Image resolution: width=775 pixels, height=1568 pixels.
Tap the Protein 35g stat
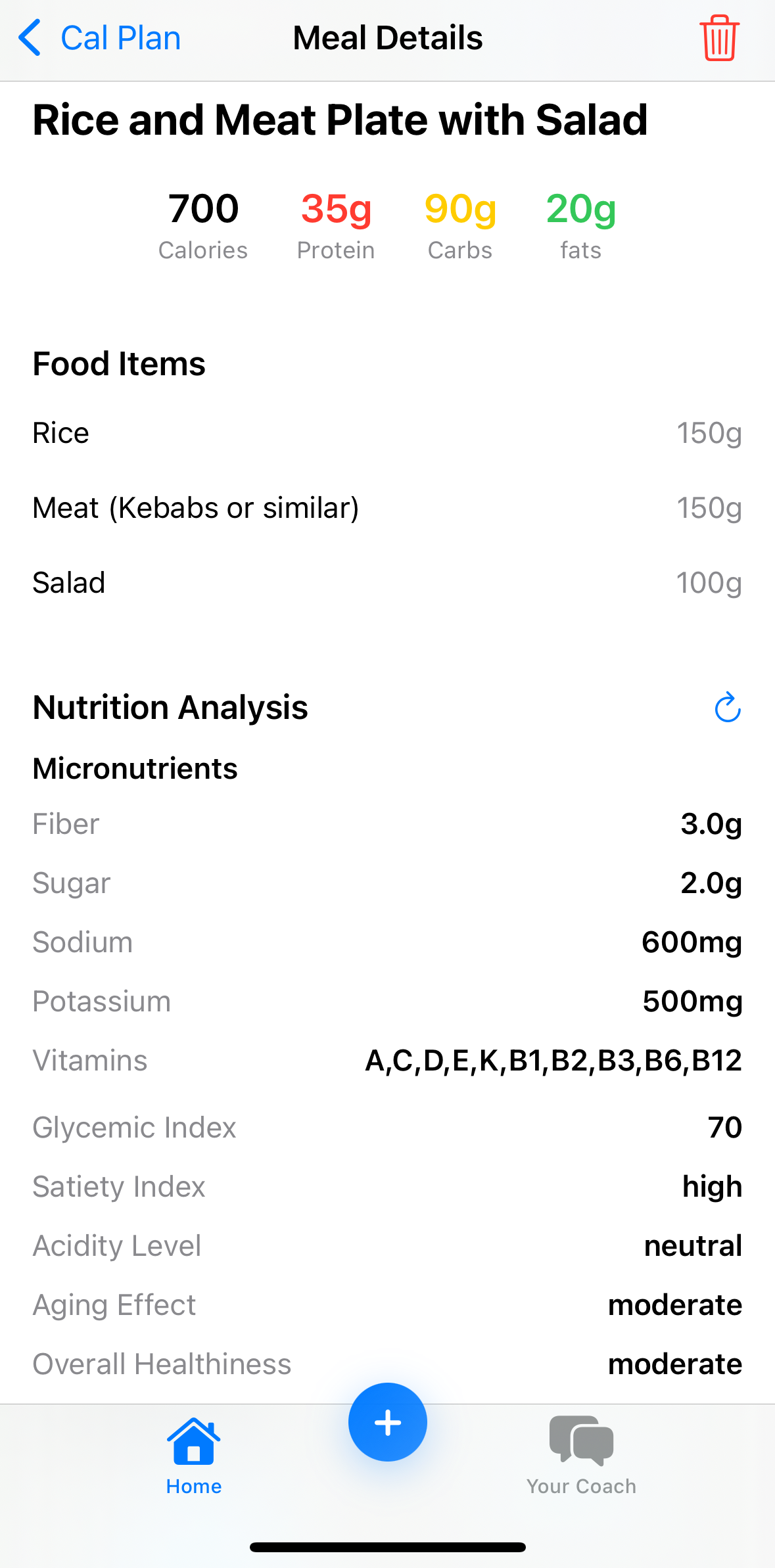tap(335, 209)
